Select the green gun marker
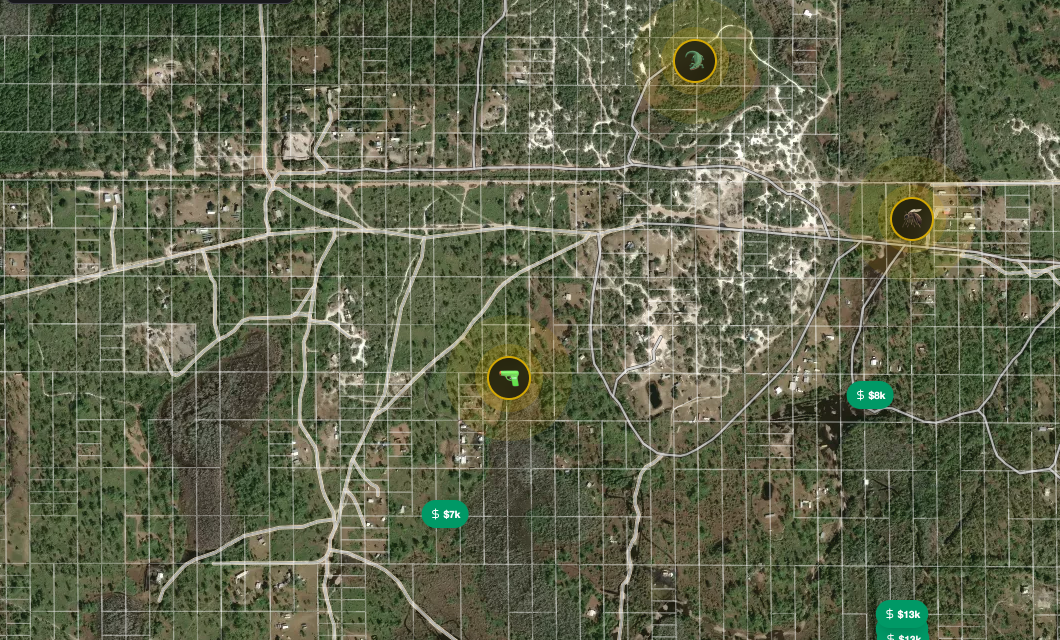Image resolution: width=1060 pixels, height=640 pixels. click(x=509, y=378)
